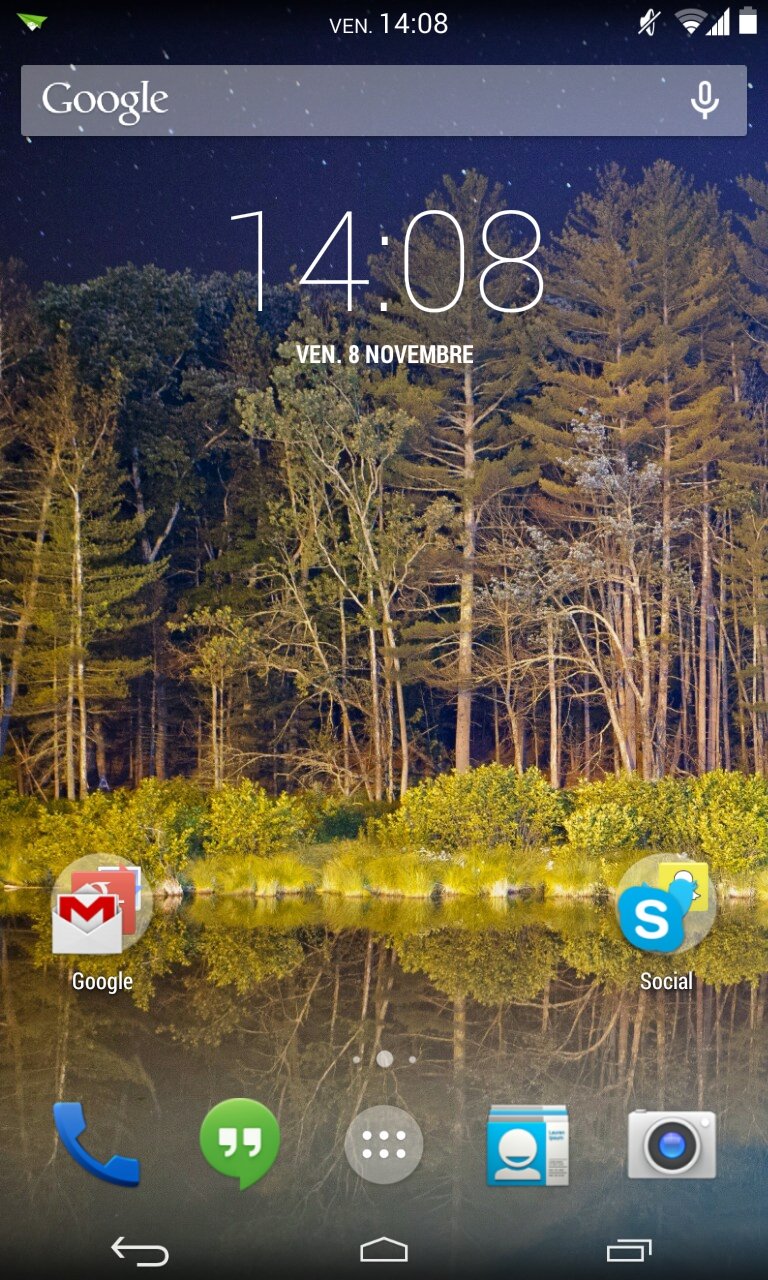Launch the Contacts app
Screen dimensions: 768x1280
click(x=527, y=1145)
